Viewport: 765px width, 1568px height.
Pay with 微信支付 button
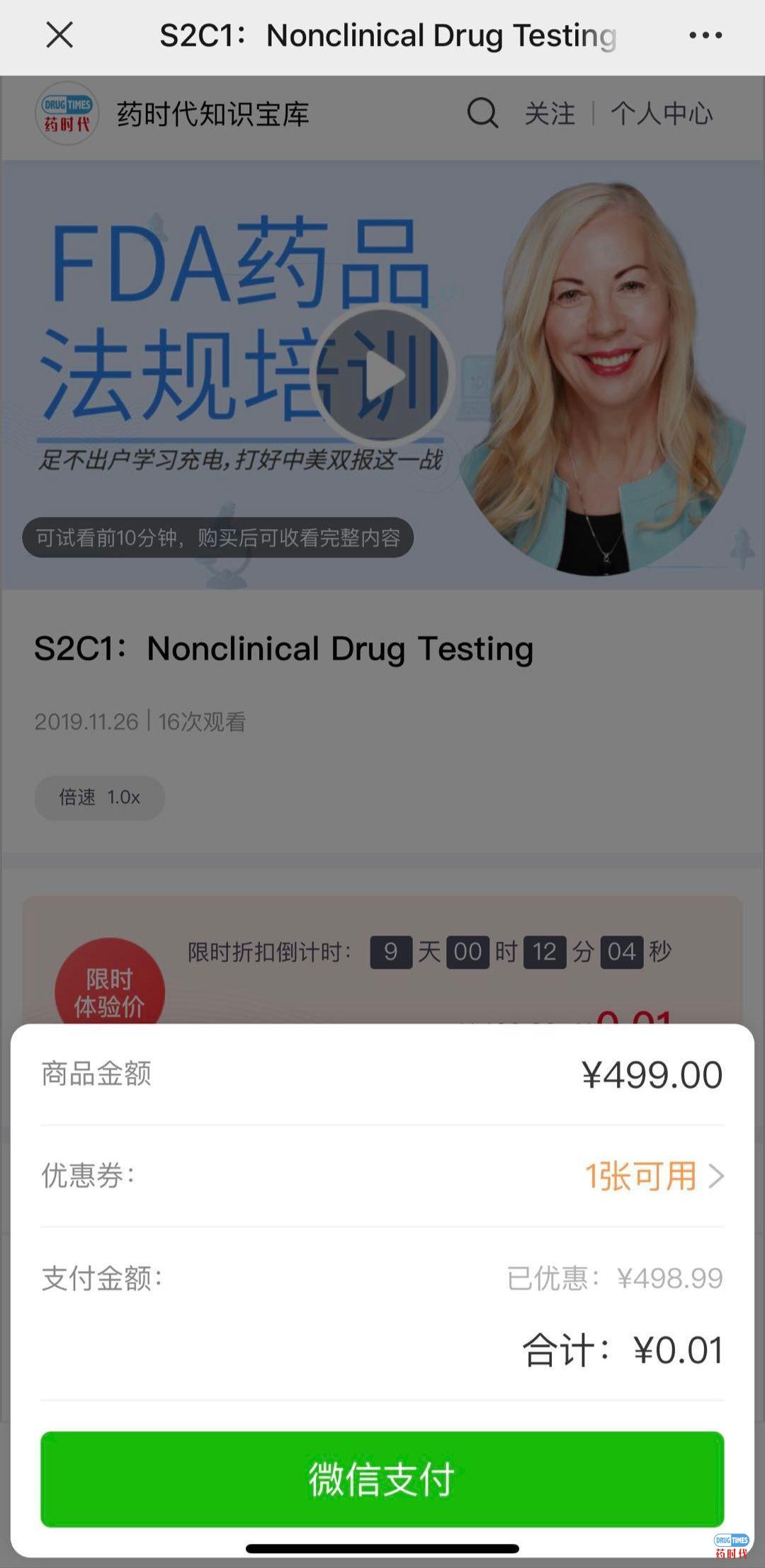pos(382,1479)
